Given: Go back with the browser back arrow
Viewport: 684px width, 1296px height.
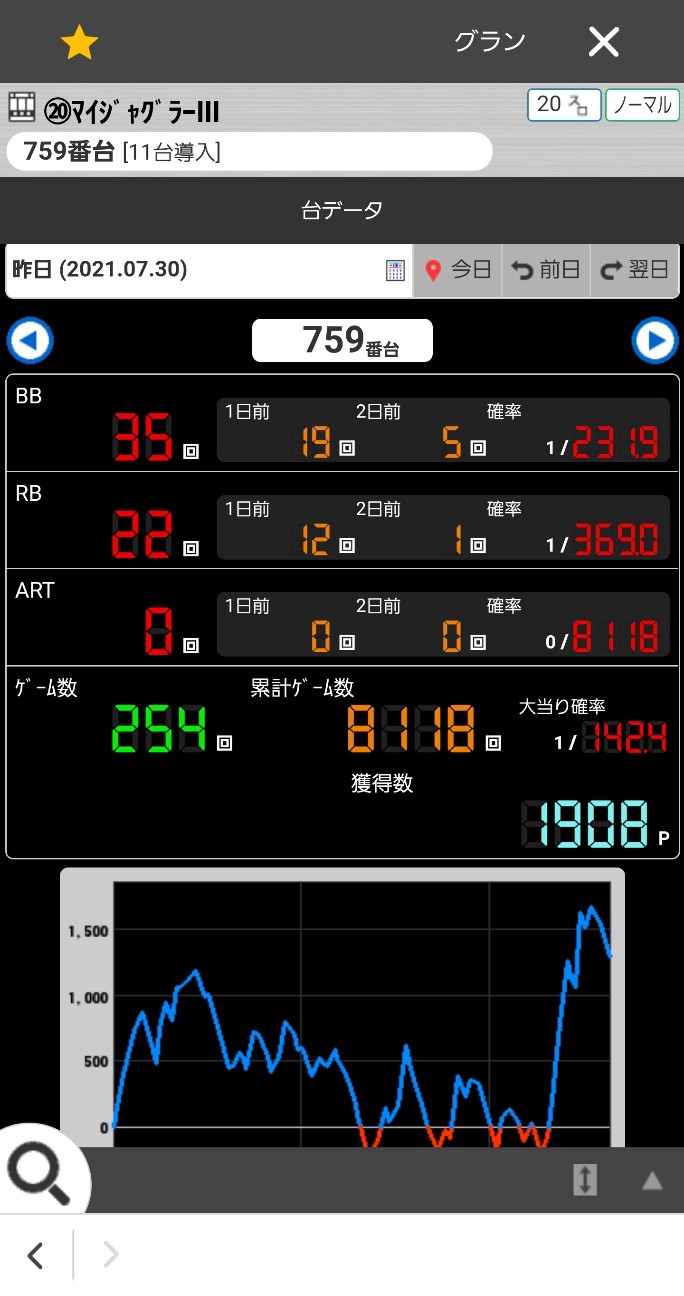Looking at the screenshot, I should (36, 1255).
